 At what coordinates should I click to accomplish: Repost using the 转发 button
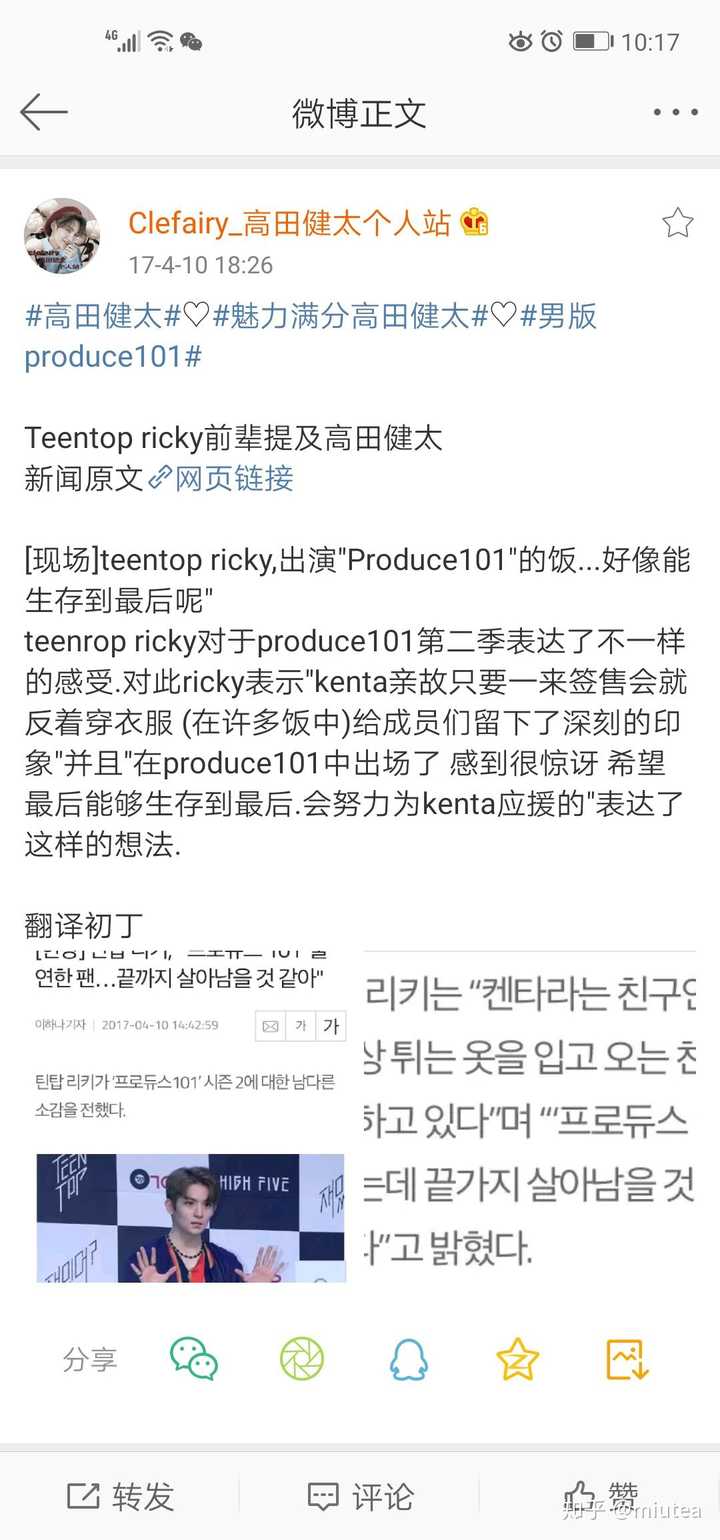coord(120,1496)
